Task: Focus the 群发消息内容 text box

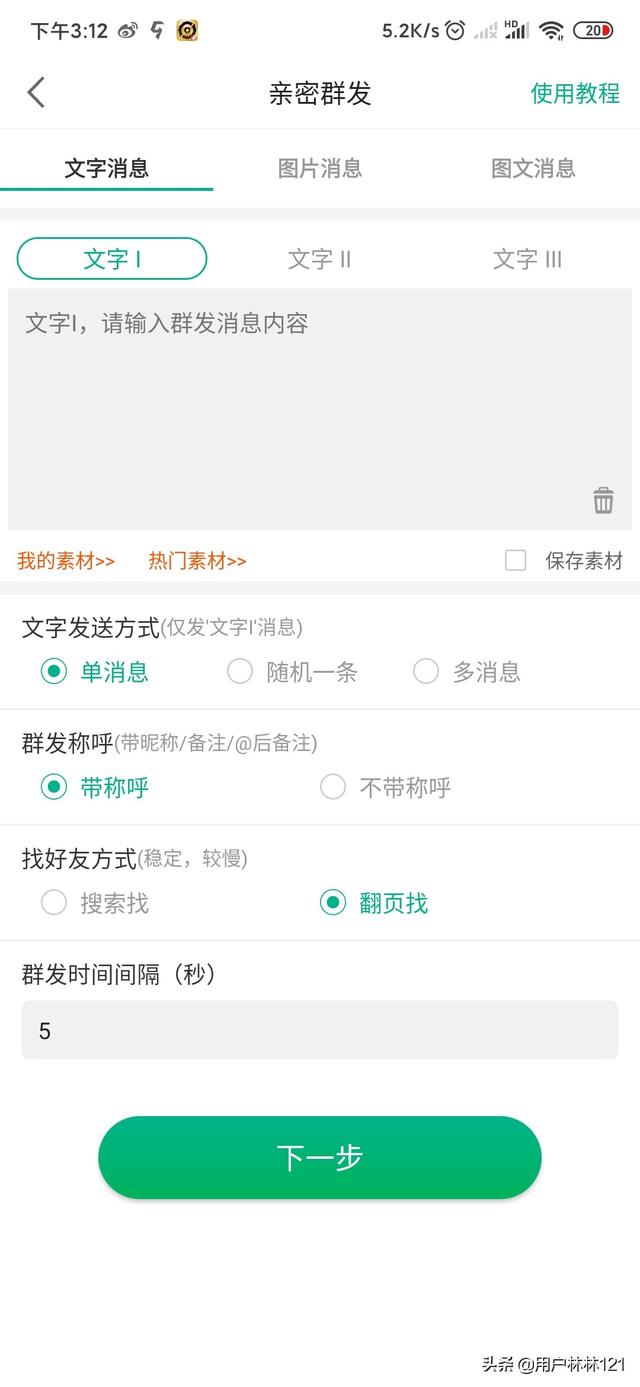Action: pos(300,400)
